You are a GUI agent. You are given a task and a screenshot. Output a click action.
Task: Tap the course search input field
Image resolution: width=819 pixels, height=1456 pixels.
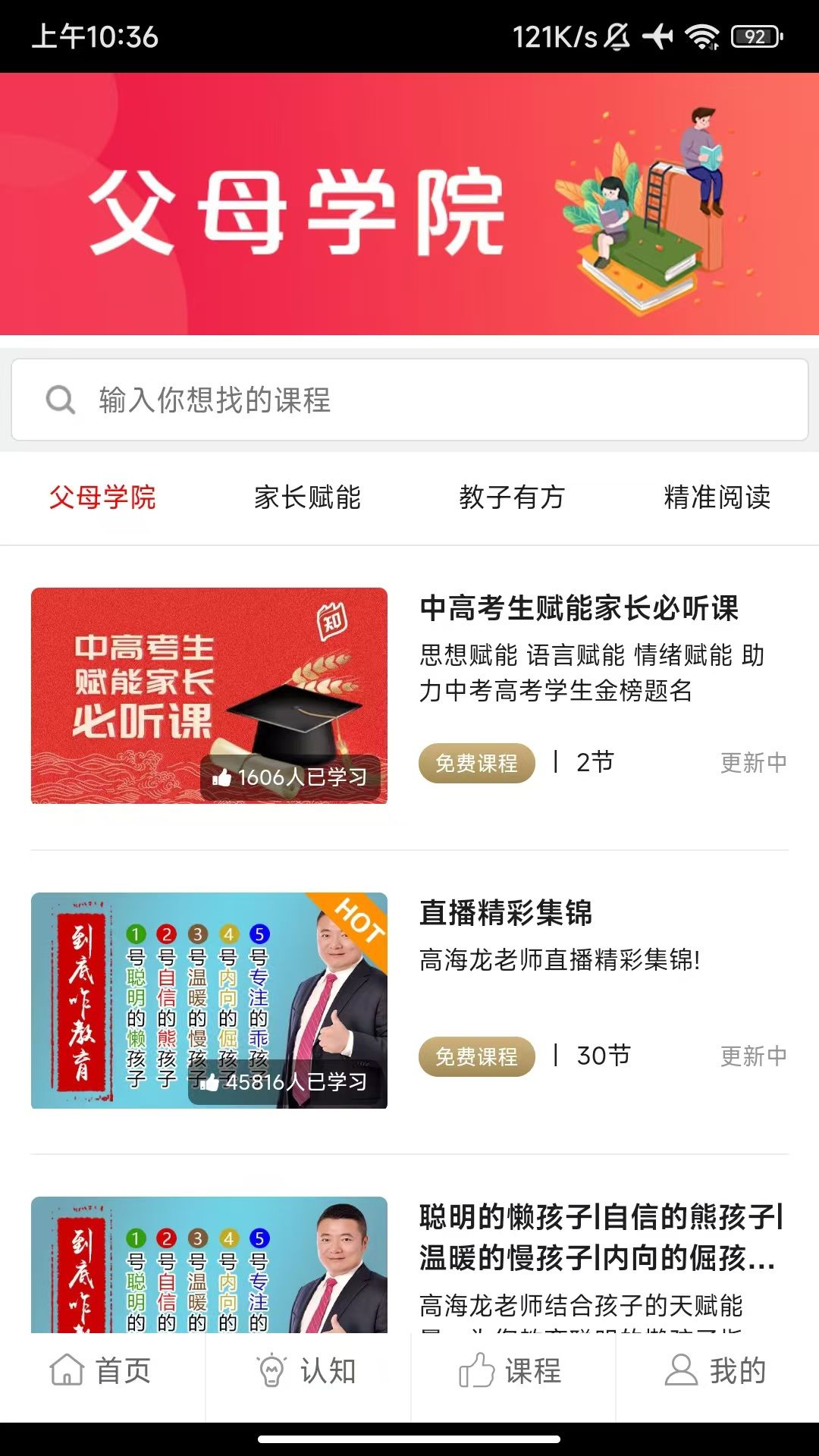pyautogui.click(x=409, y=398)
